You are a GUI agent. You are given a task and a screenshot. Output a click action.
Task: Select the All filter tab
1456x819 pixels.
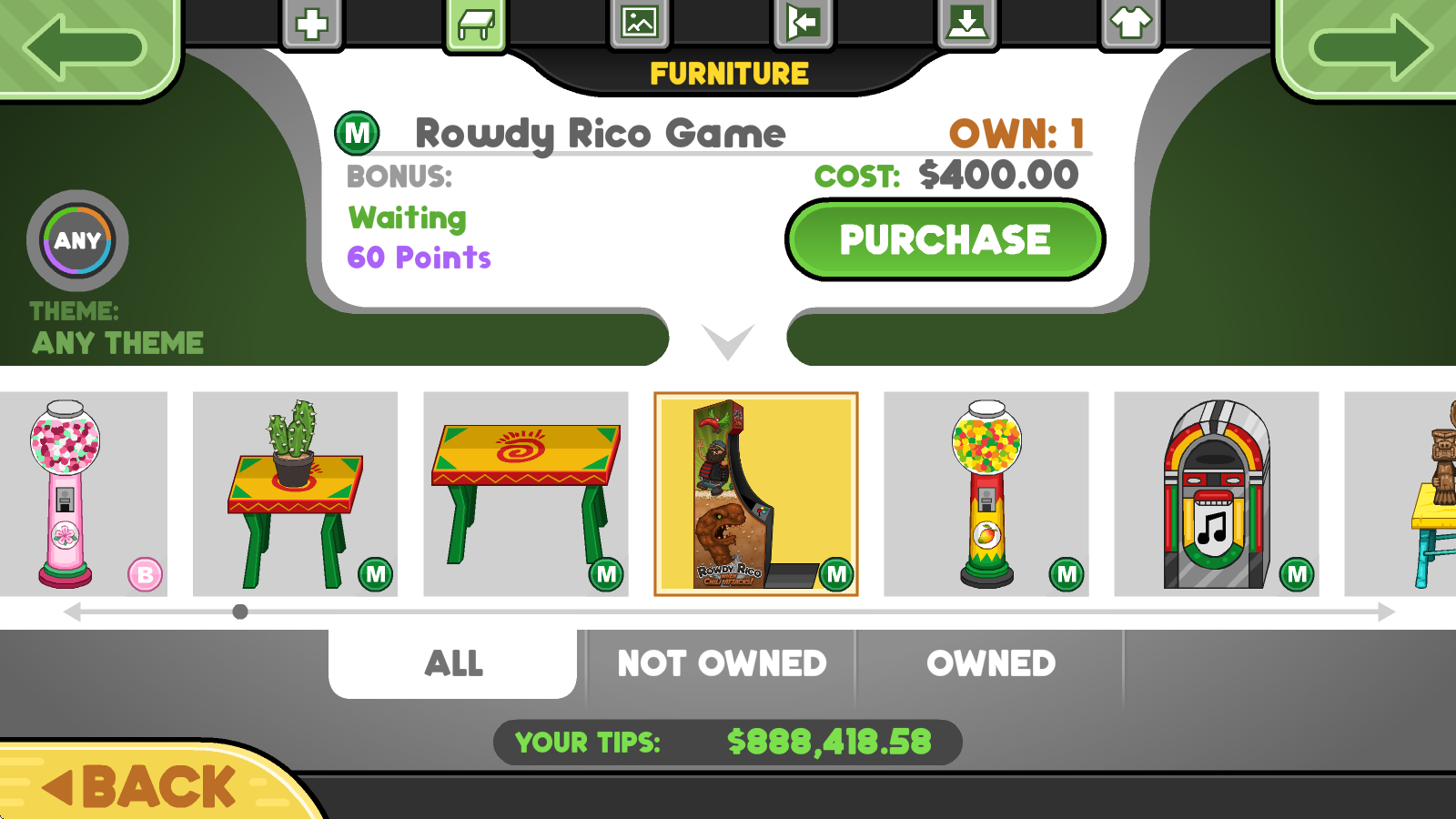(453, 663)
